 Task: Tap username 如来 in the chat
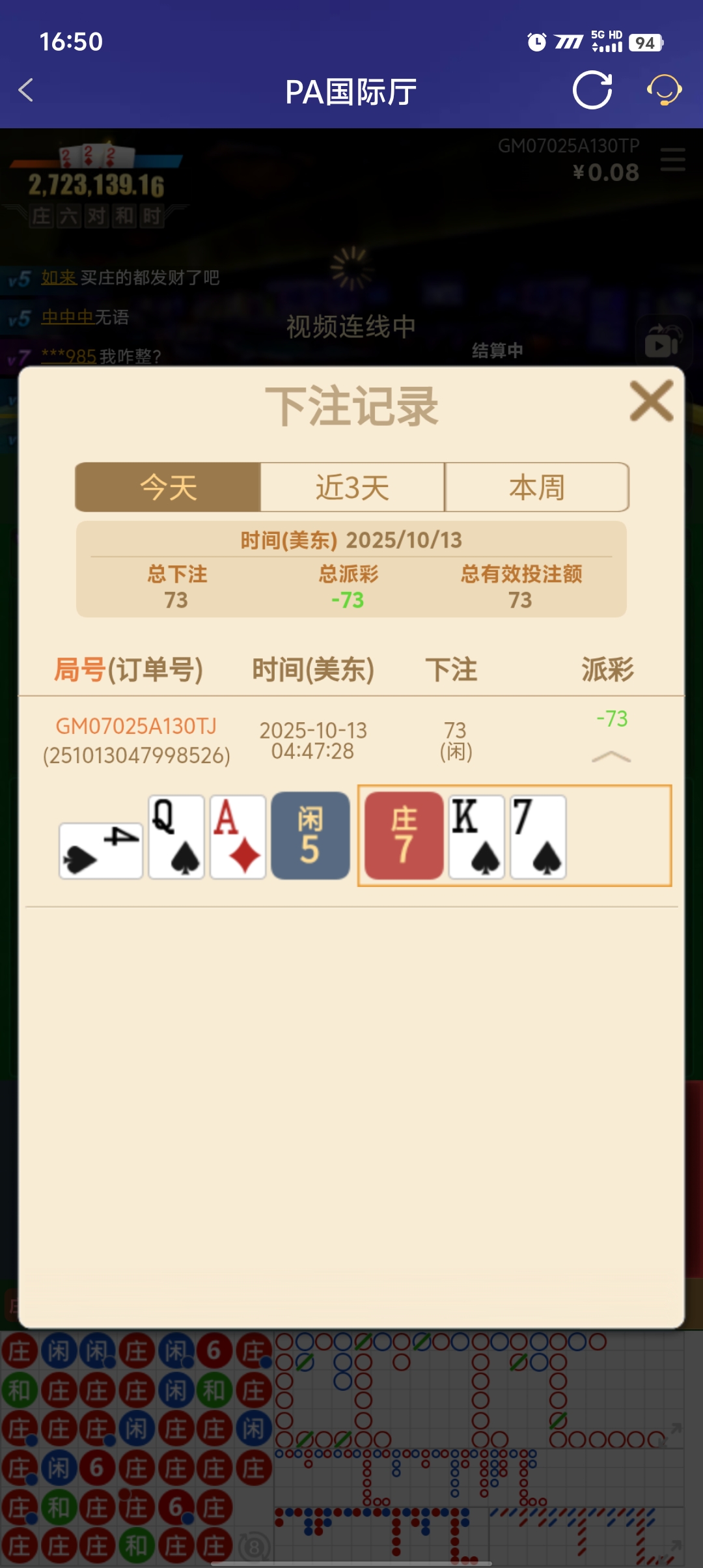(x=59, y=277)
